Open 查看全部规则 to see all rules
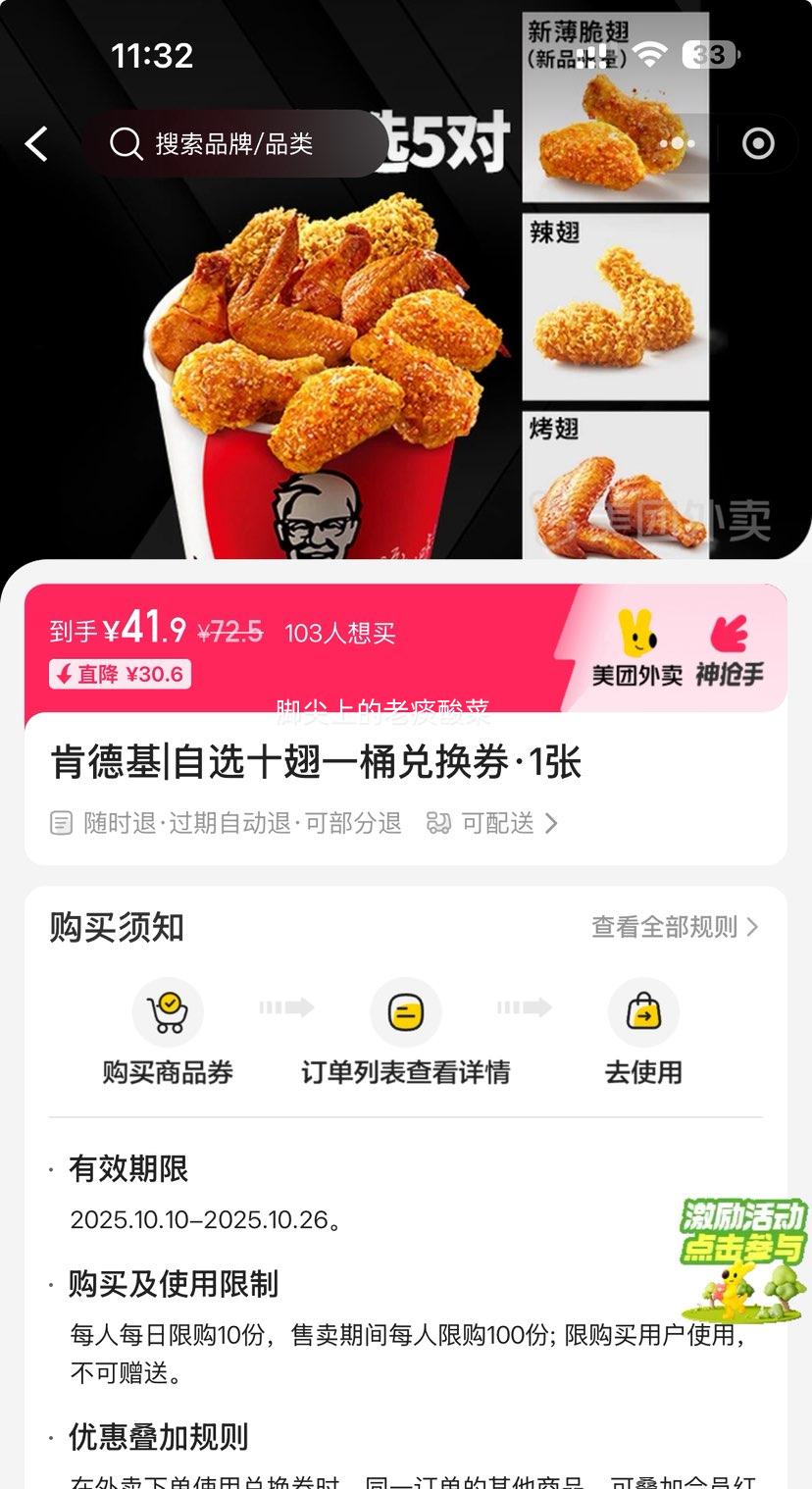The image size is (812, 1489). click(675, 927)
